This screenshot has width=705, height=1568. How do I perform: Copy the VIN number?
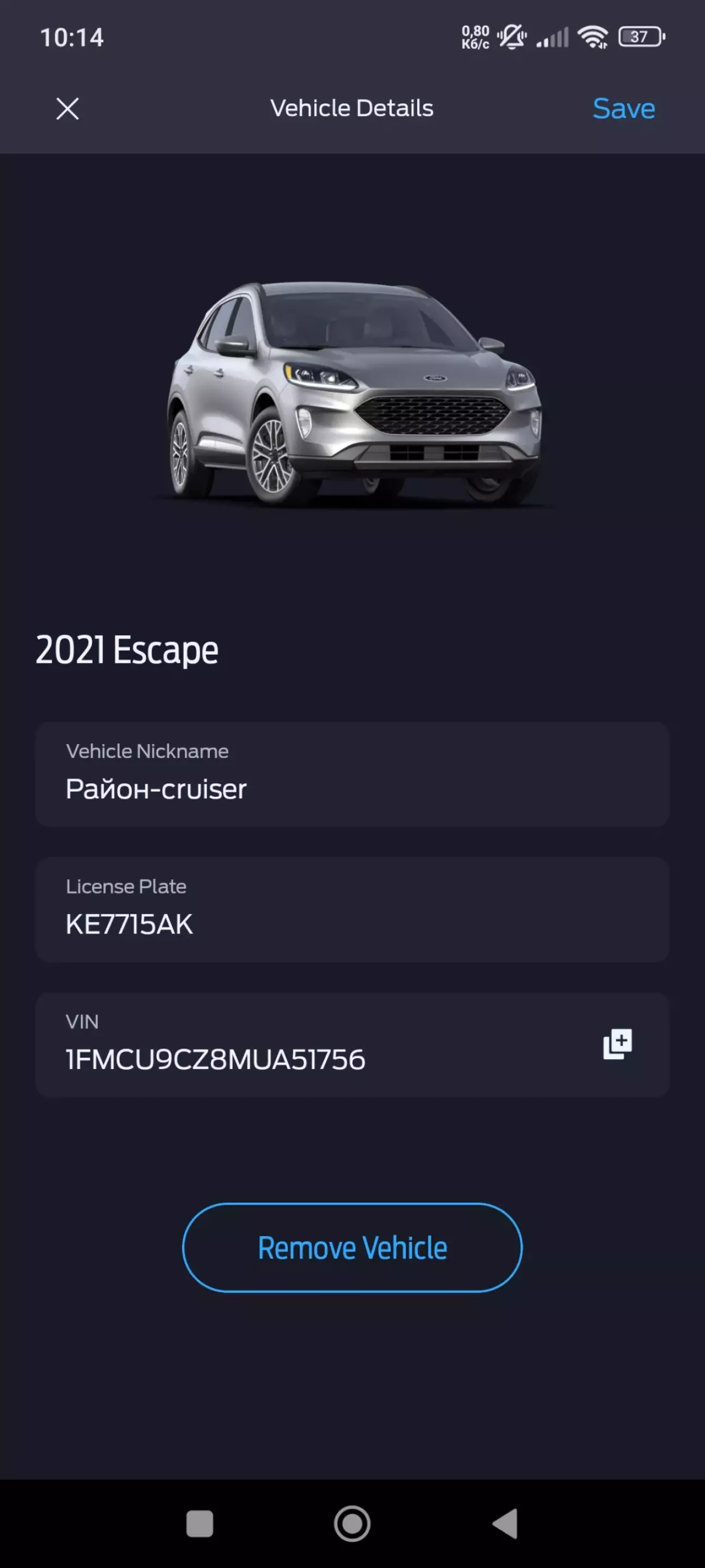[617, 1044]
